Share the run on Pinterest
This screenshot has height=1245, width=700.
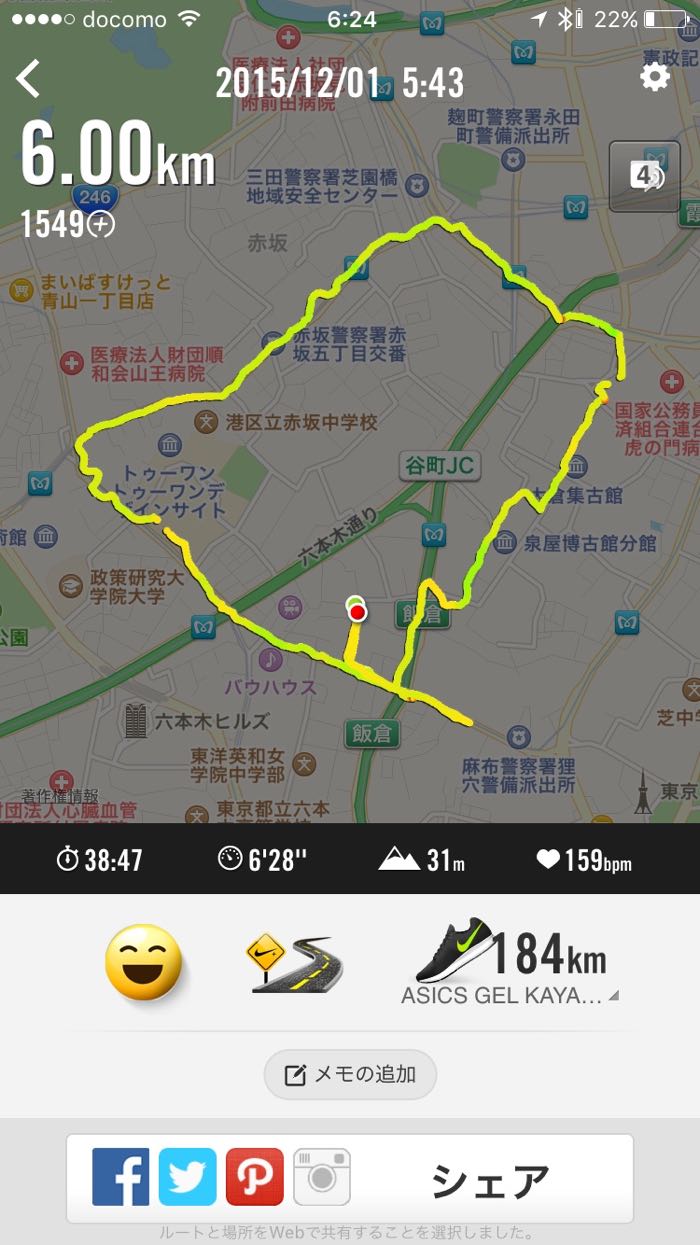tap(254, 1177)
